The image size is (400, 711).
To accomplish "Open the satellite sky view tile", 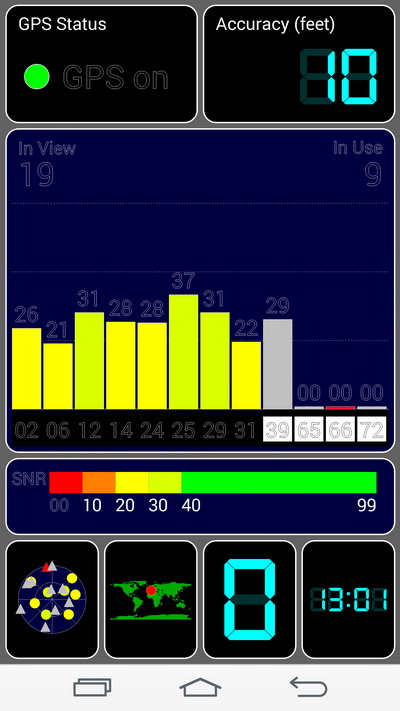I will pyautogui.click(x=52, y=599).
